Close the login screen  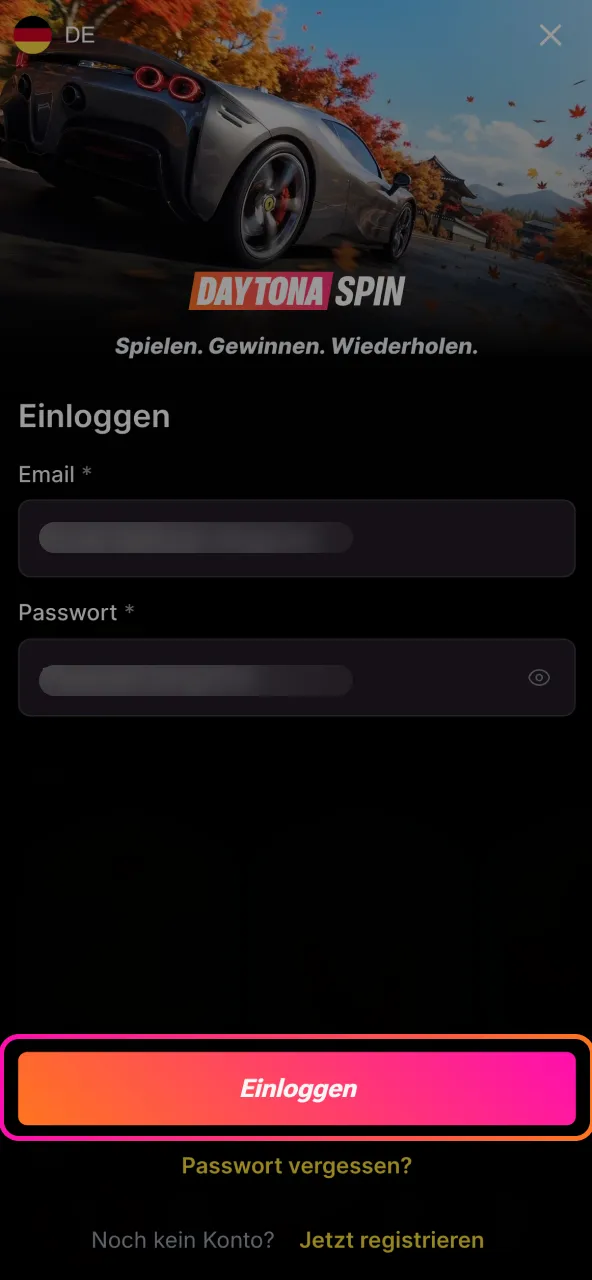[551, 35]
